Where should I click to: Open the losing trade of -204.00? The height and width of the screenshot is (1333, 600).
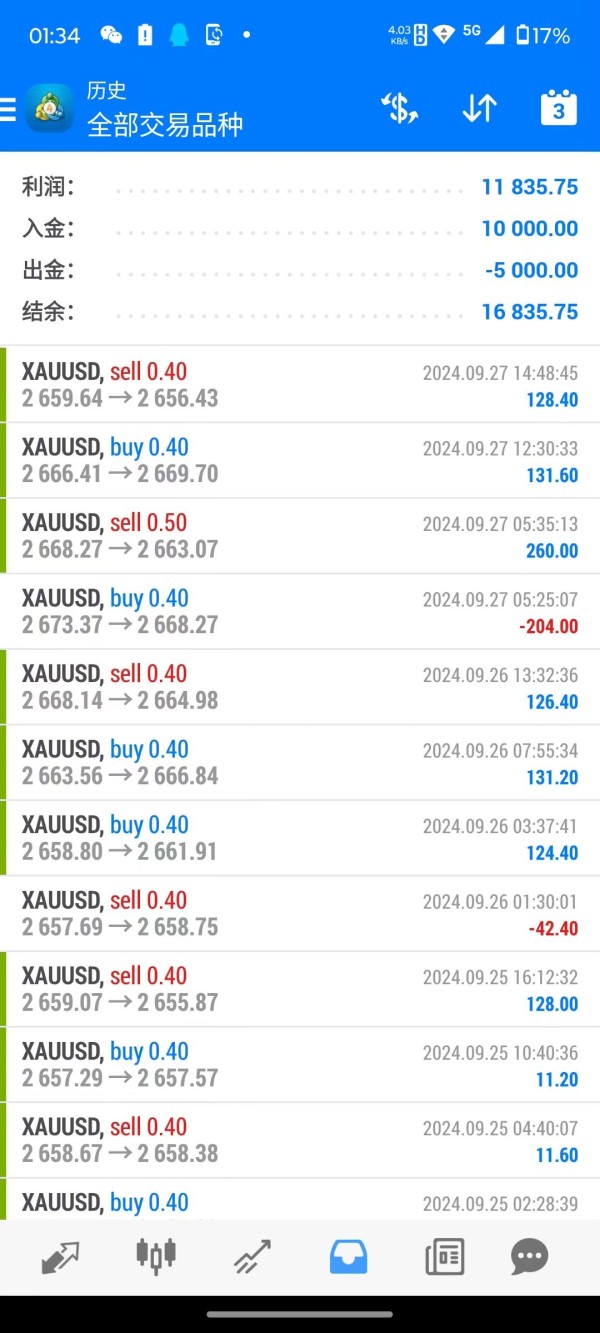click(300, 612)
